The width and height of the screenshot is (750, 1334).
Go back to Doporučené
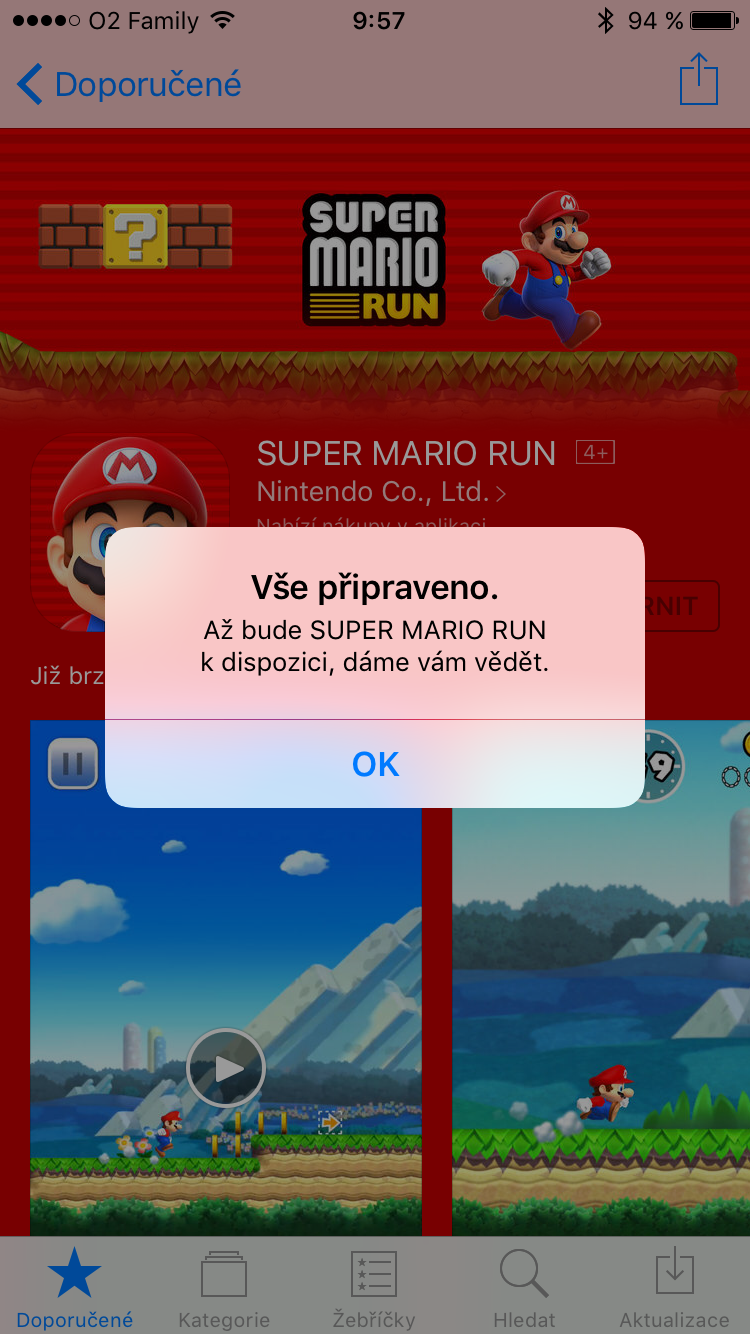click(x=130, y=85)
